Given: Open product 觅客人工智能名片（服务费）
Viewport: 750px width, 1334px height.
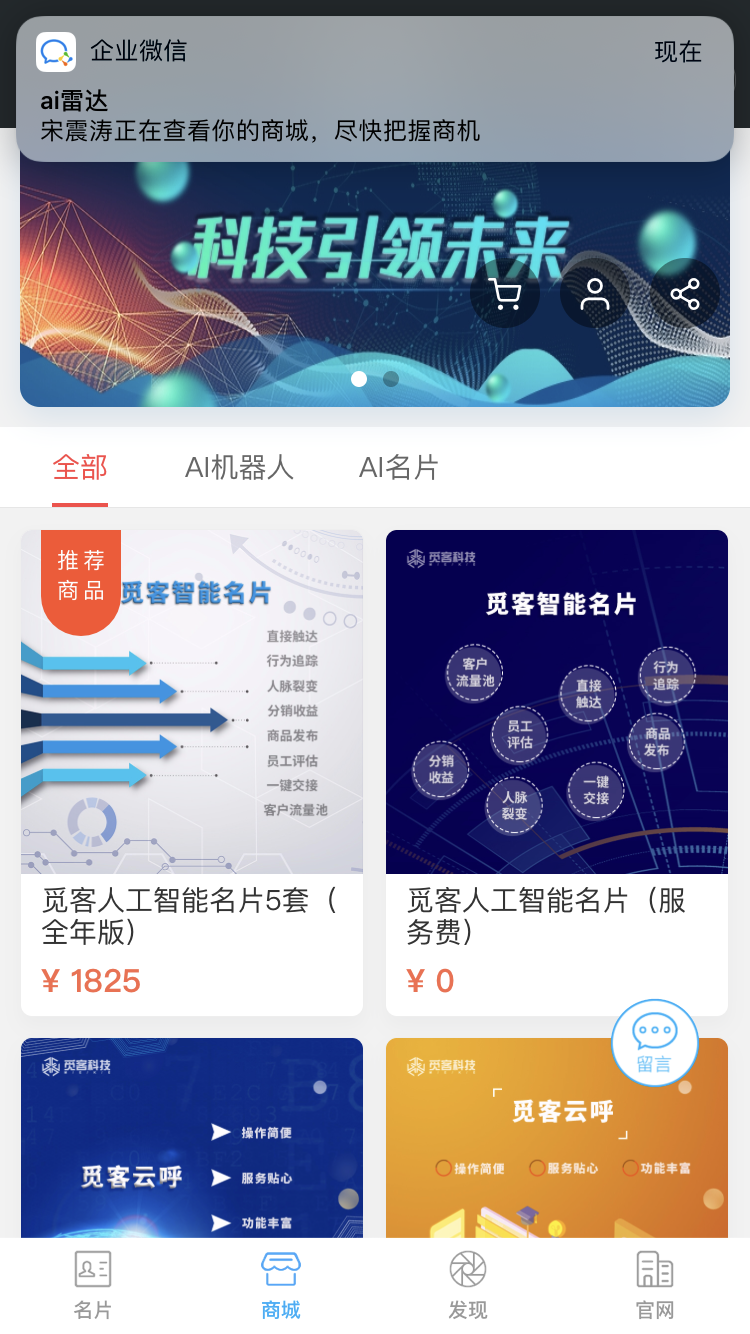Looking at the screenshot, I should click(x=557, y=773).
